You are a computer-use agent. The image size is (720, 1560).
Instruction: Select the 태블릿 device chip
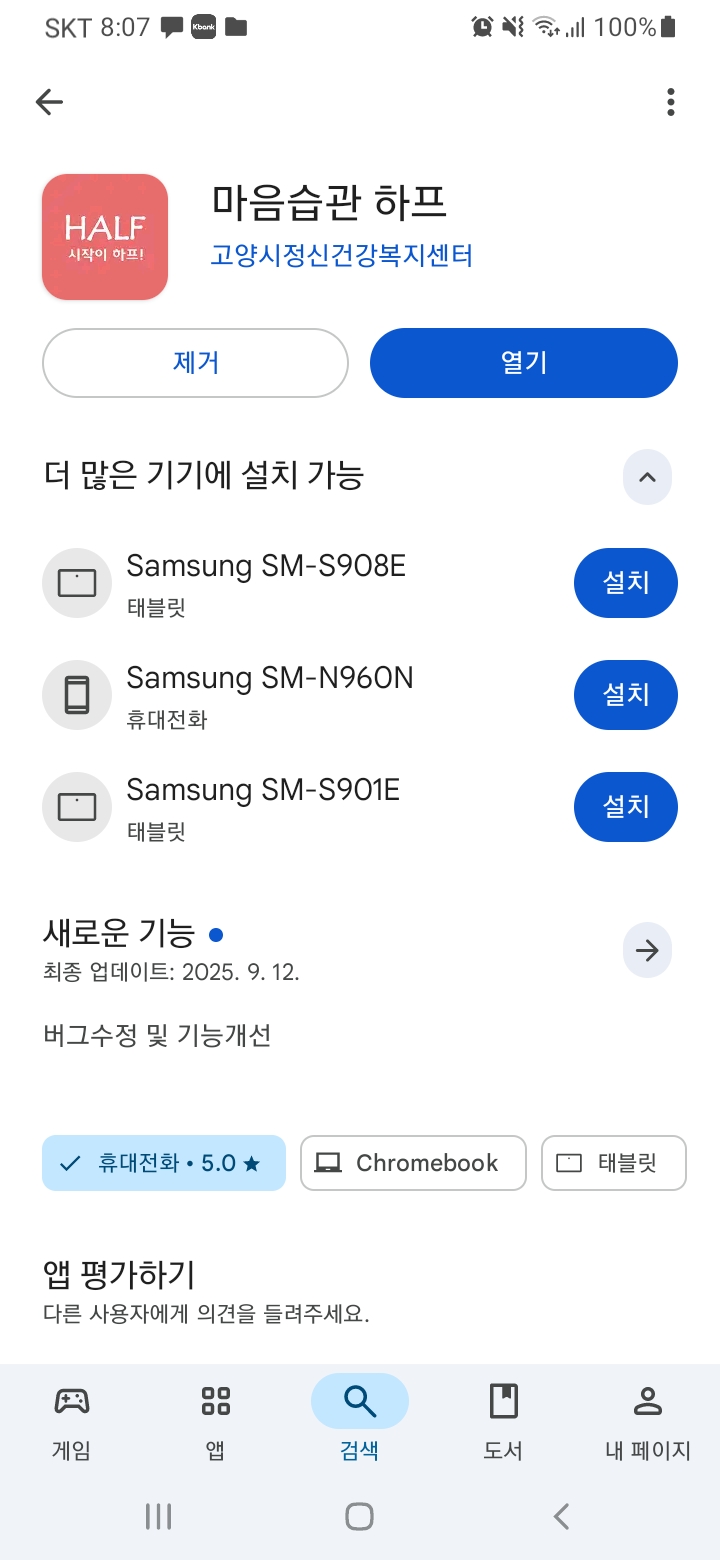[x=613, y=1163]
